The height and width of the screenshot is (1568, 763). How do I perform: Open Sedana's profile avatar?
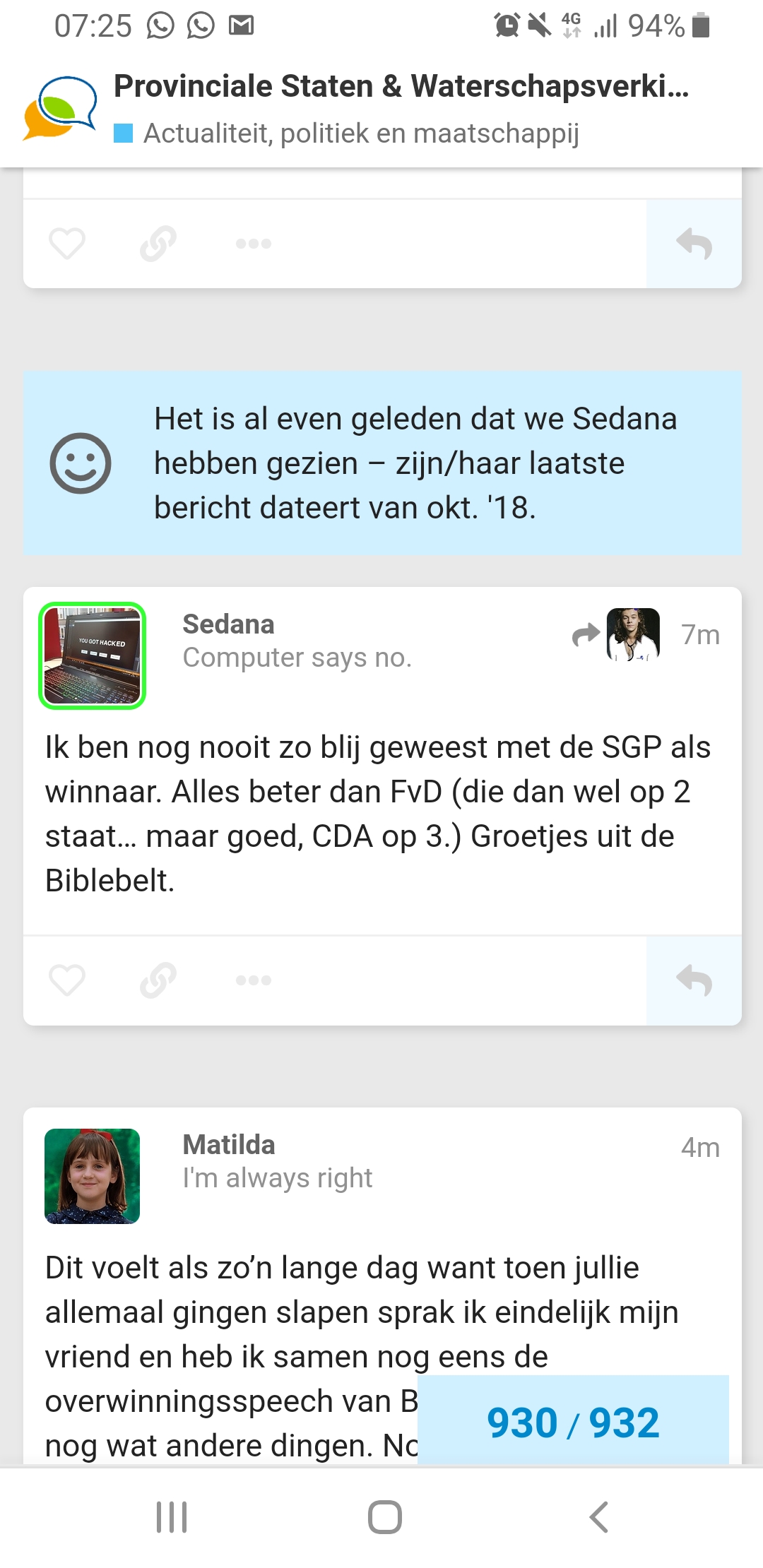click(x=92, y=655)
